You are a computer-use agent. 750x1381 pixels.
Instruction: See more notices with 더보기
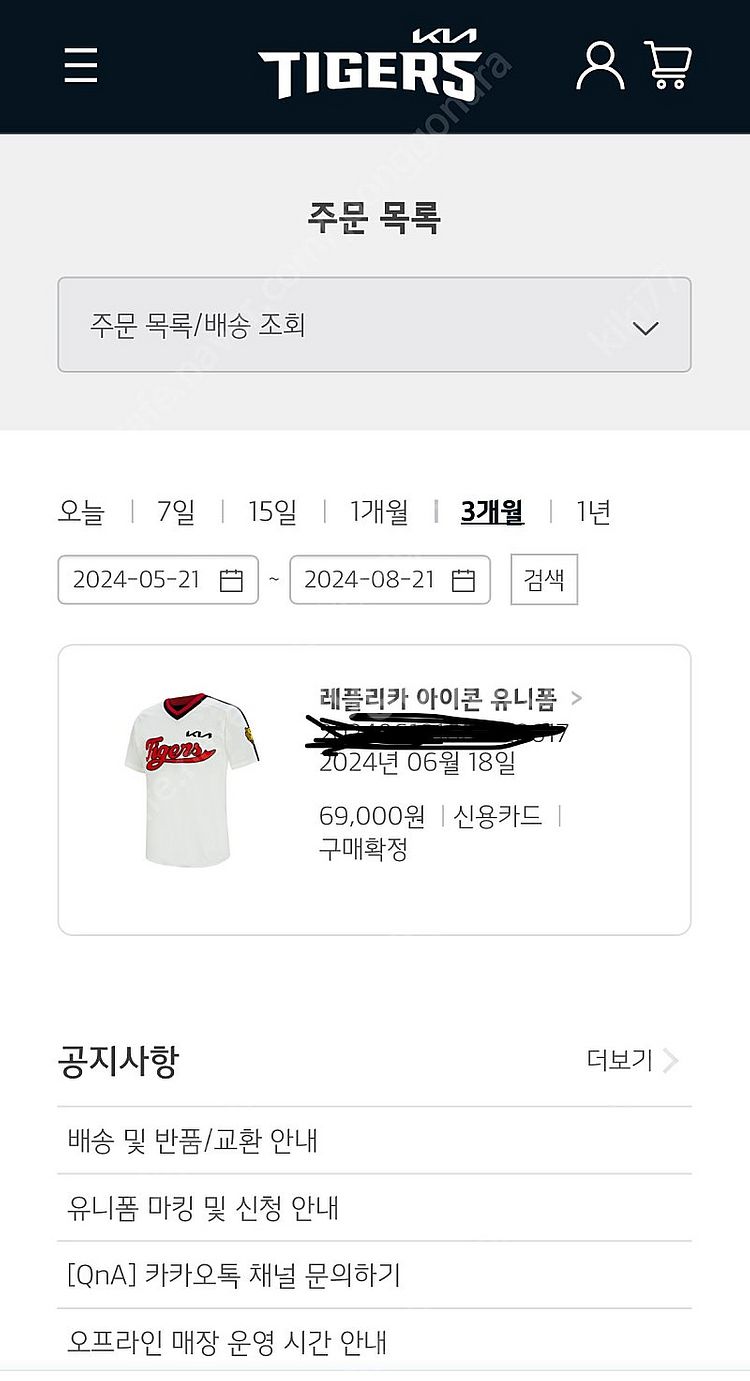632,1060
